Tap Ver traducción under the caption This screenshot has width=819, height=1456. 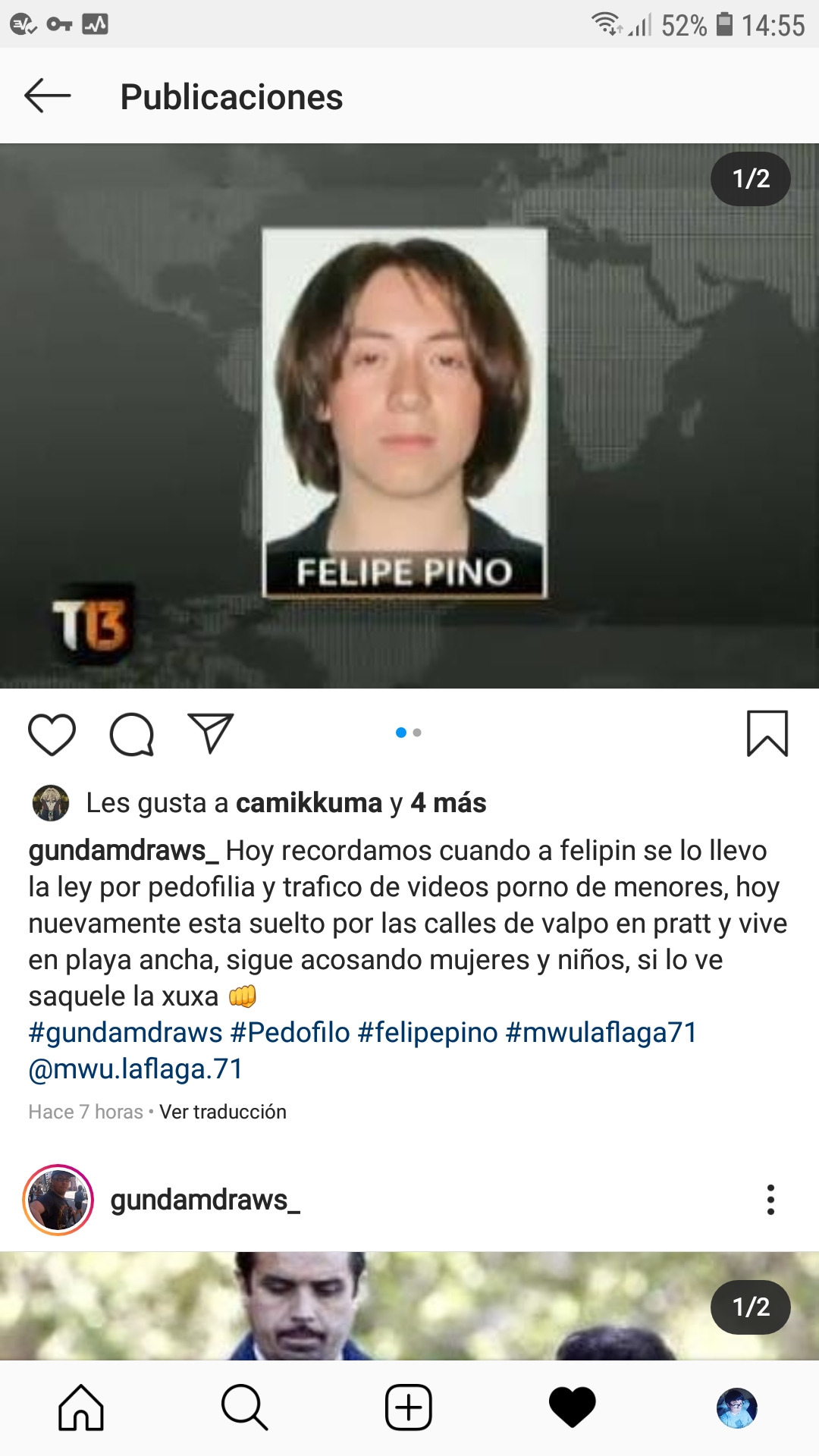pos(223,1112)
